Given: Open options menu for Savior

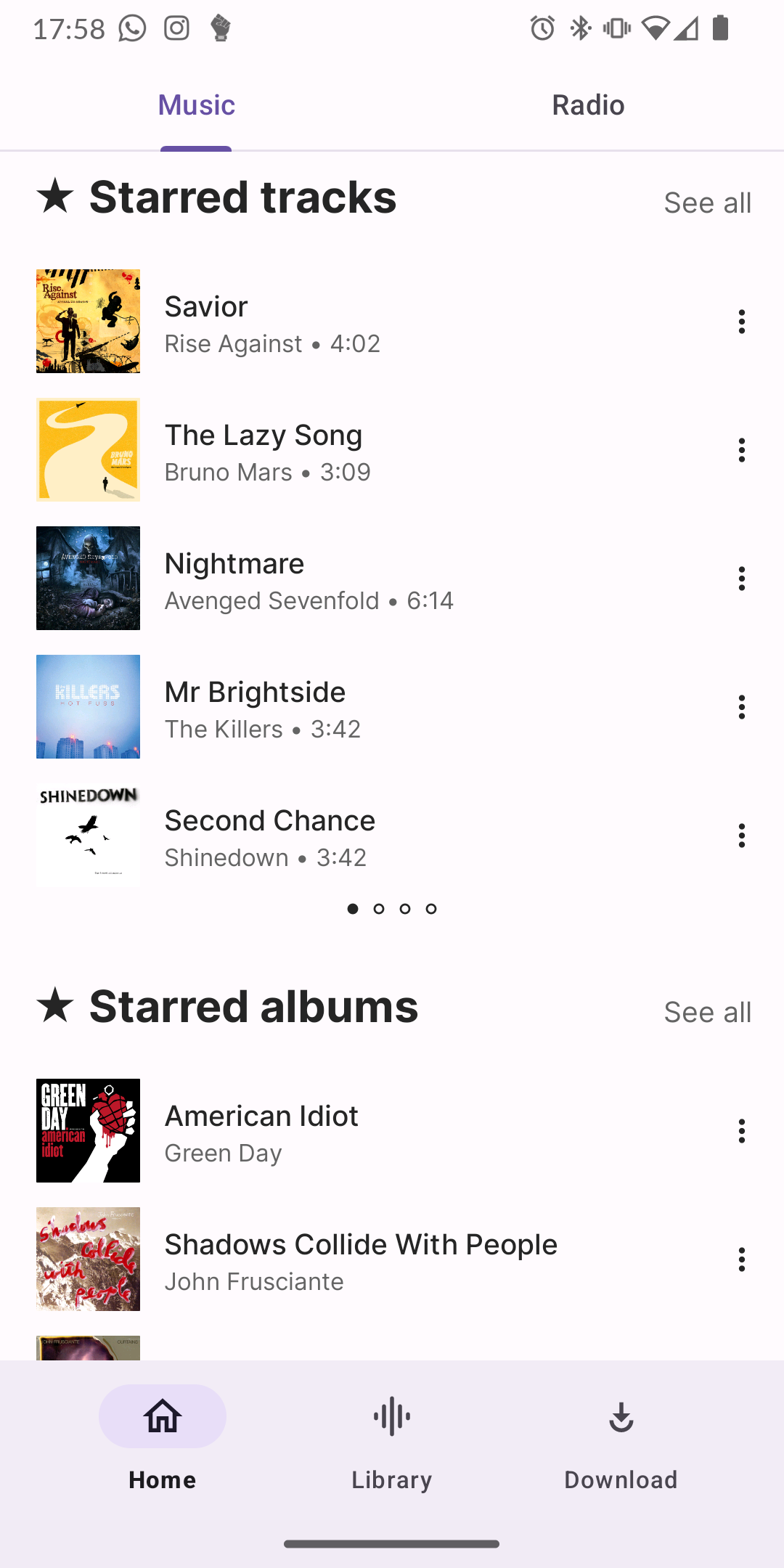Looking at the screenshot, I should pyautogui.click(x=741, y=322).
